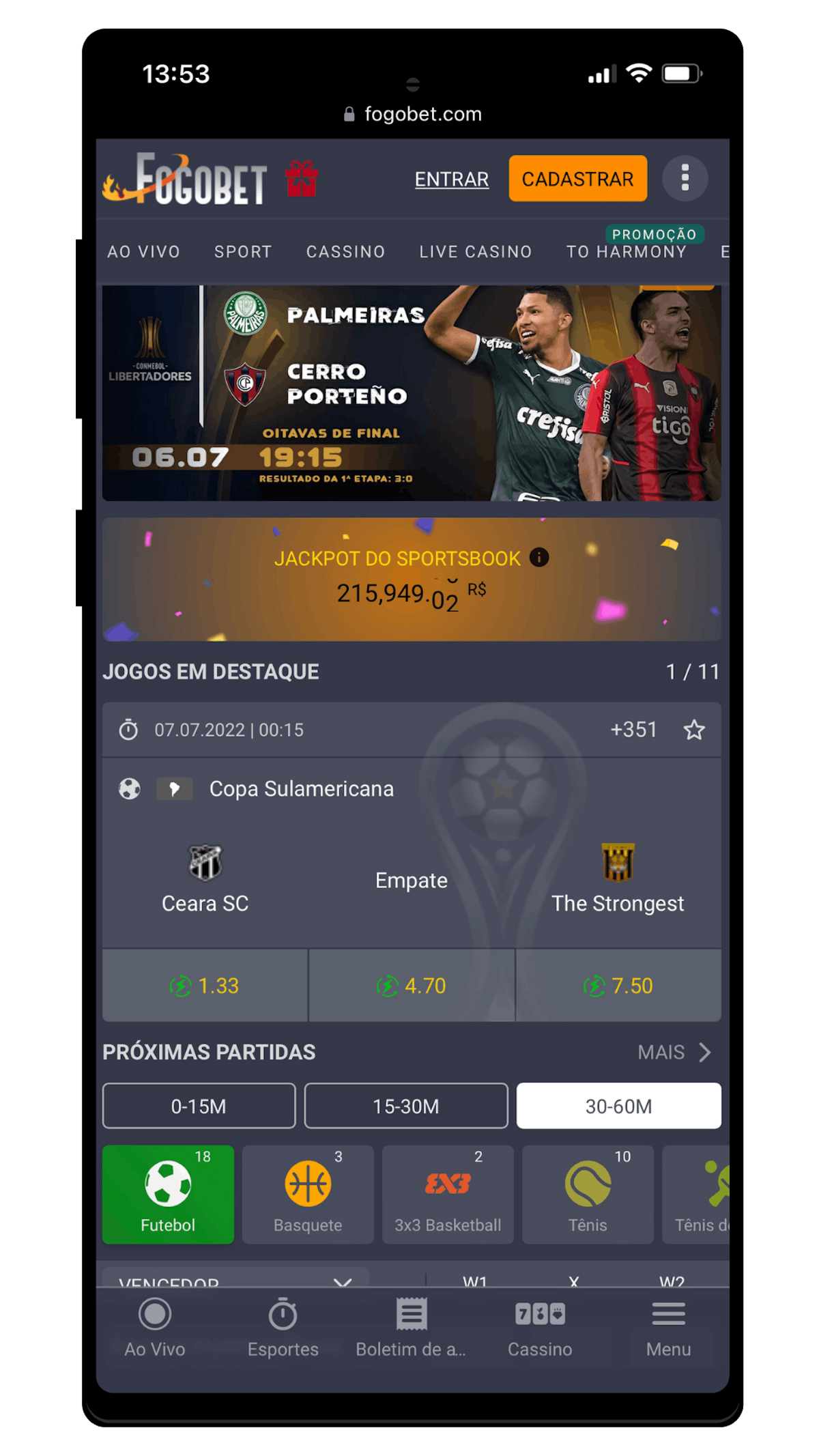Tap the red gift box icon
Viewport: 819px width, 1456px height.
[301, 179]
